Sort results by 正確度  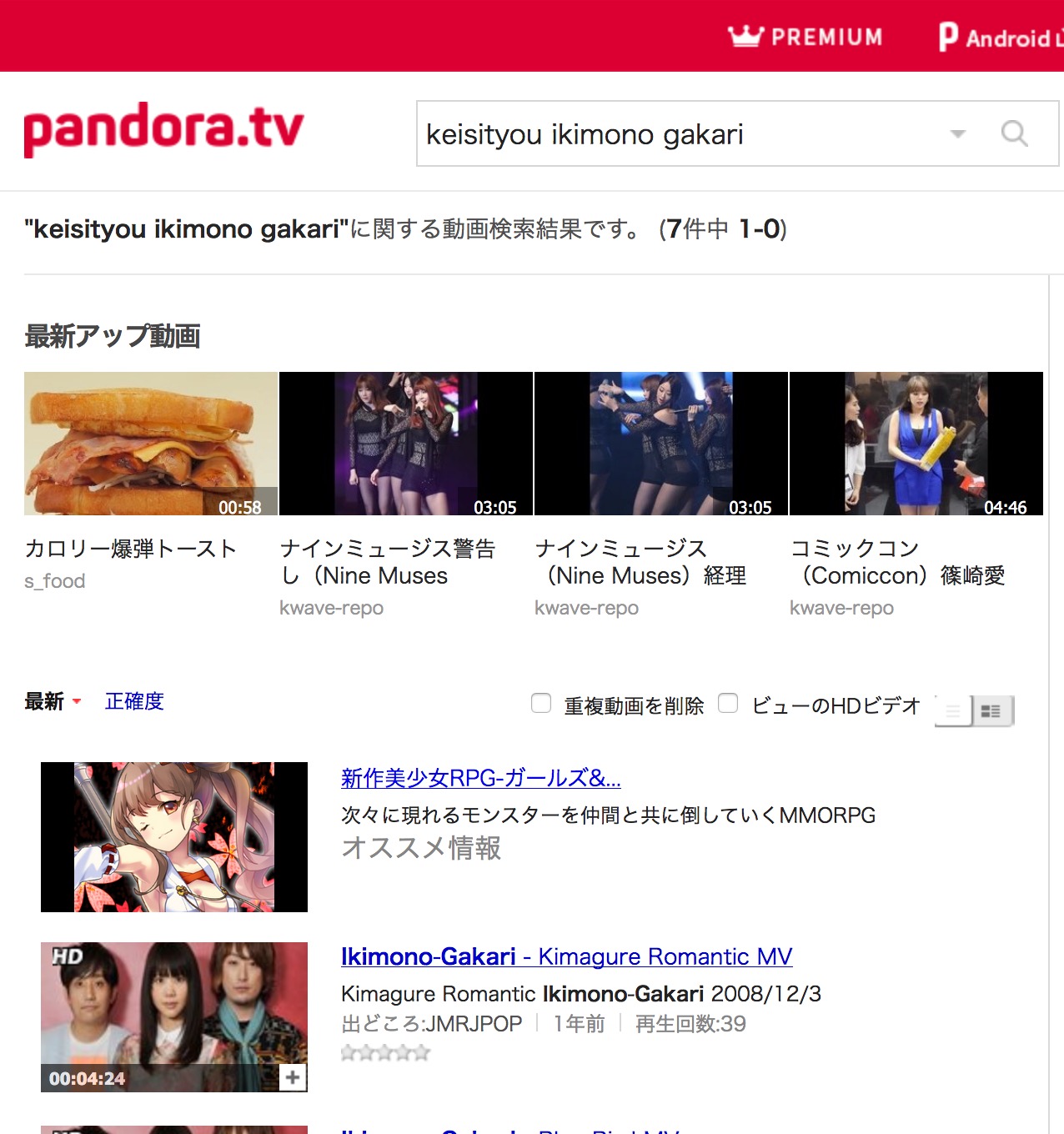(x=134, y=701)
